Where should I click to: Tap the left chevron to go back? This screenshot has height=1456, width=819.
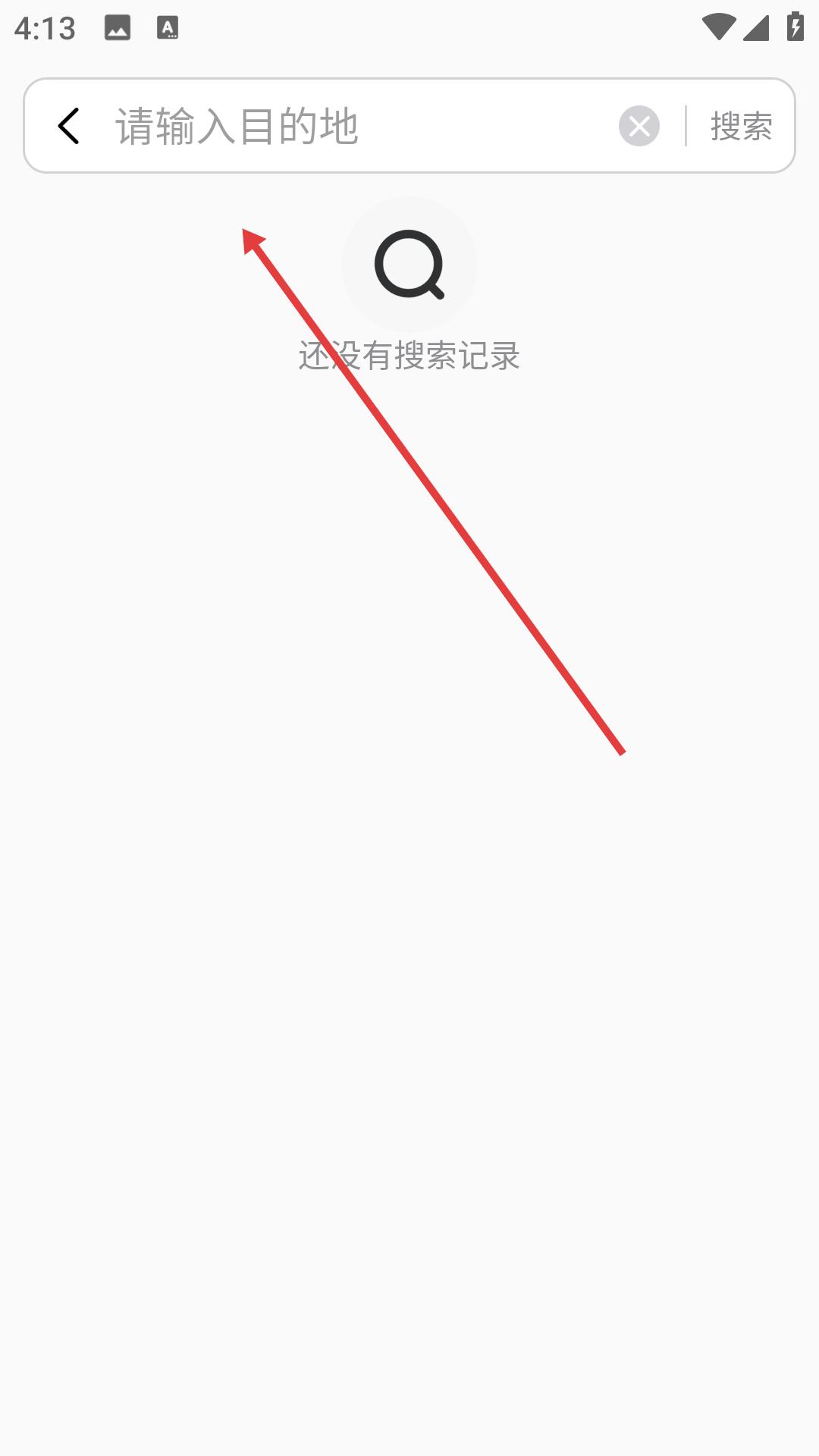point(70,126)
